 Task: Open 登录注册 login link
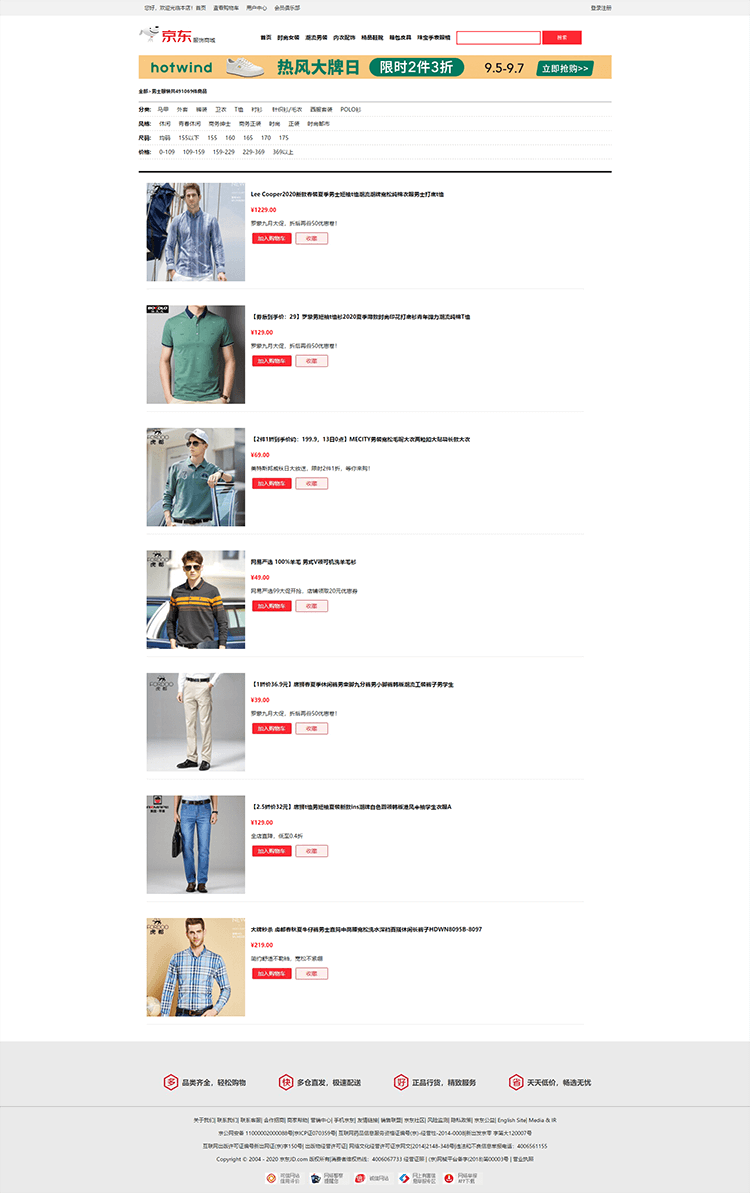tap(601, 7)
